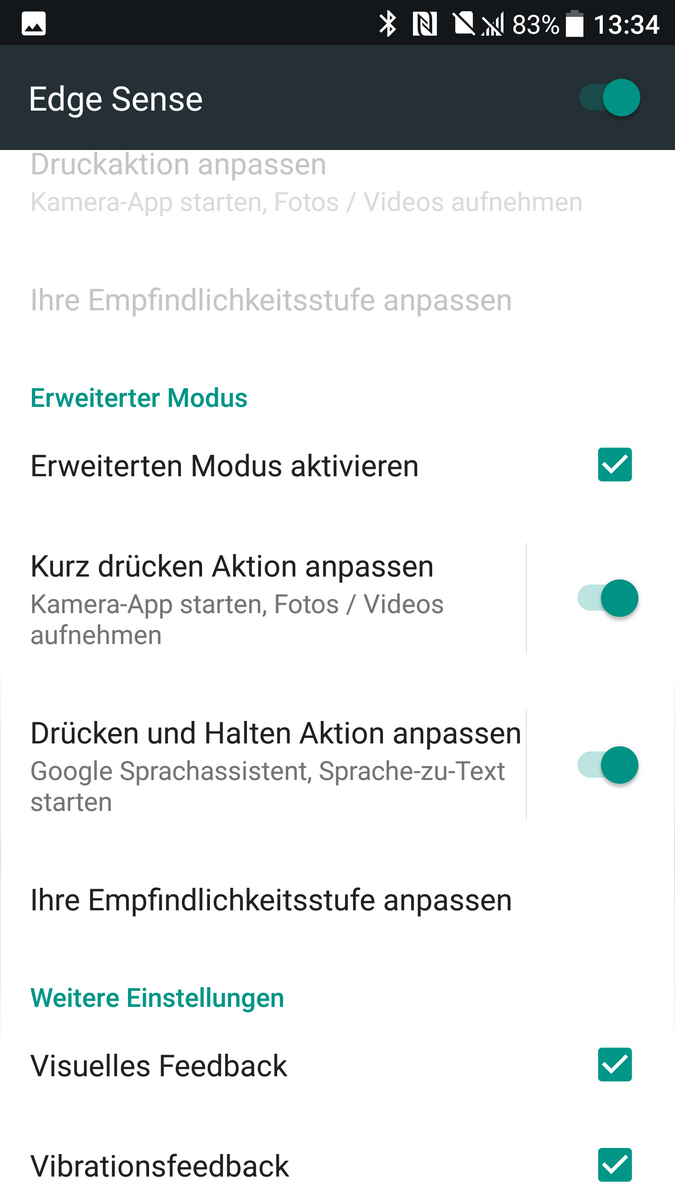Uncheck Visuelles Feedback
The height and width of the screenshot is (1200, 675).
coord(614,1065)
